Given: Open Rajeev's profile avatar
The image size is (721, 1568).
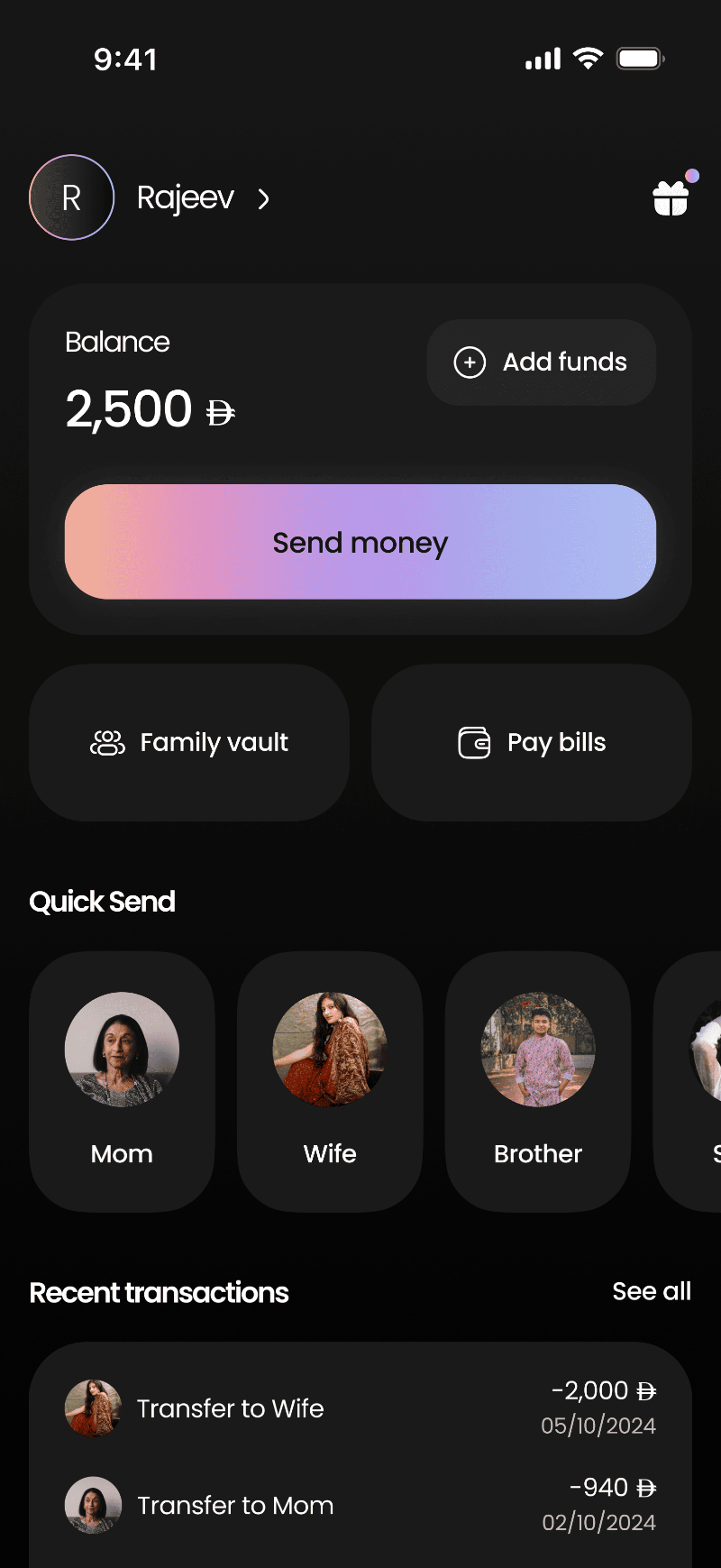Looking at the screenshot, I should [71, 197].
